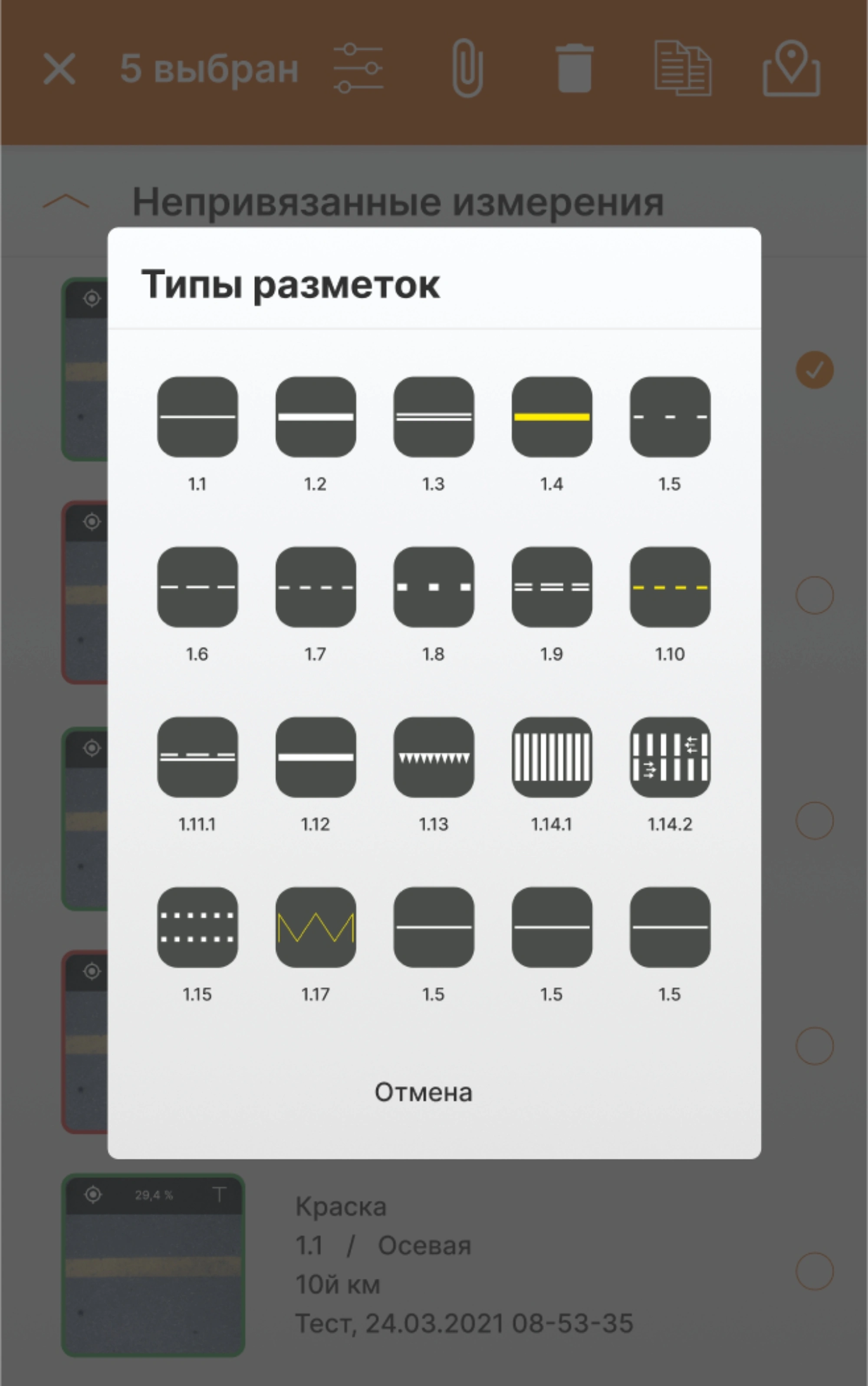Select the dotted marking 1.15
The height and width of the screenshot is (1386, 868).
(197, 927)
